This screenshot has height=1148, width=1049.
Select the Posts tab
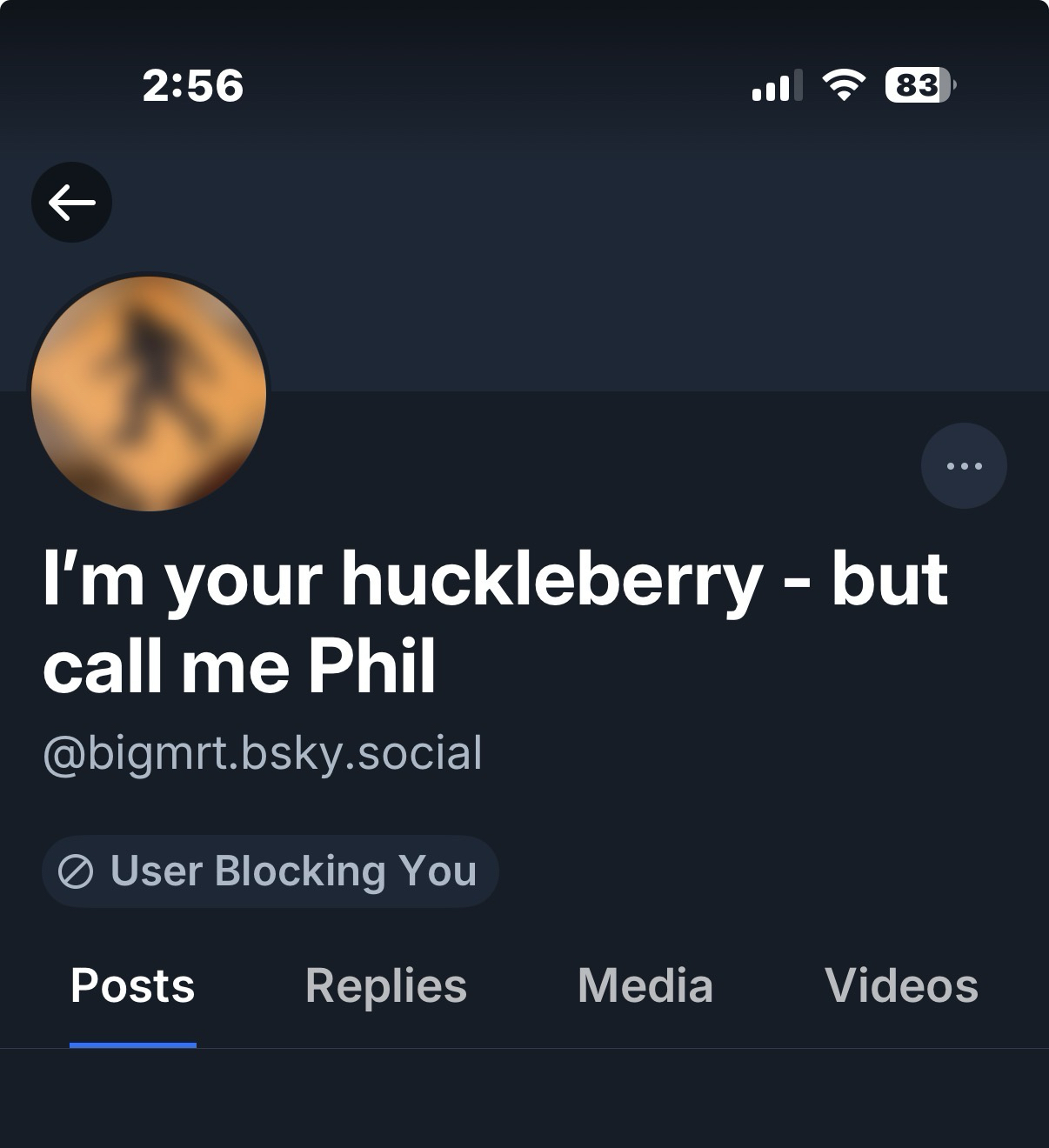pos(132,986)
